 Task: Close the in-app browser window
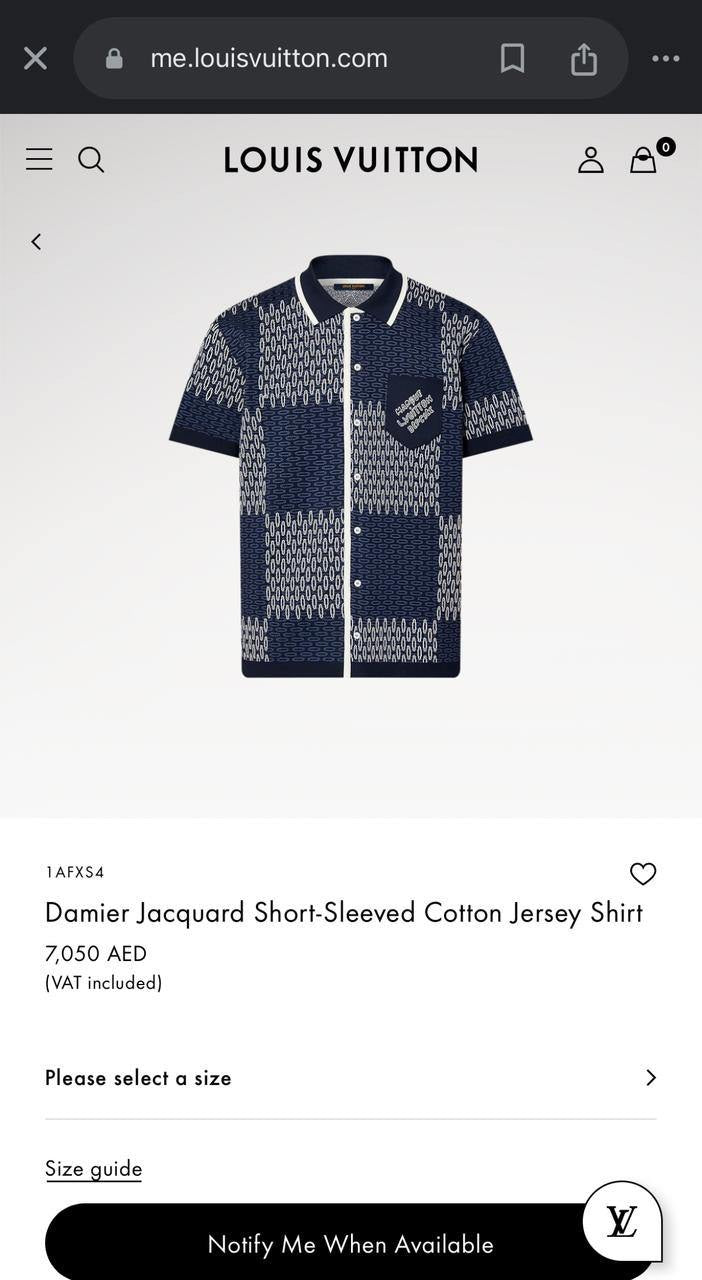(x=35, y=59)
